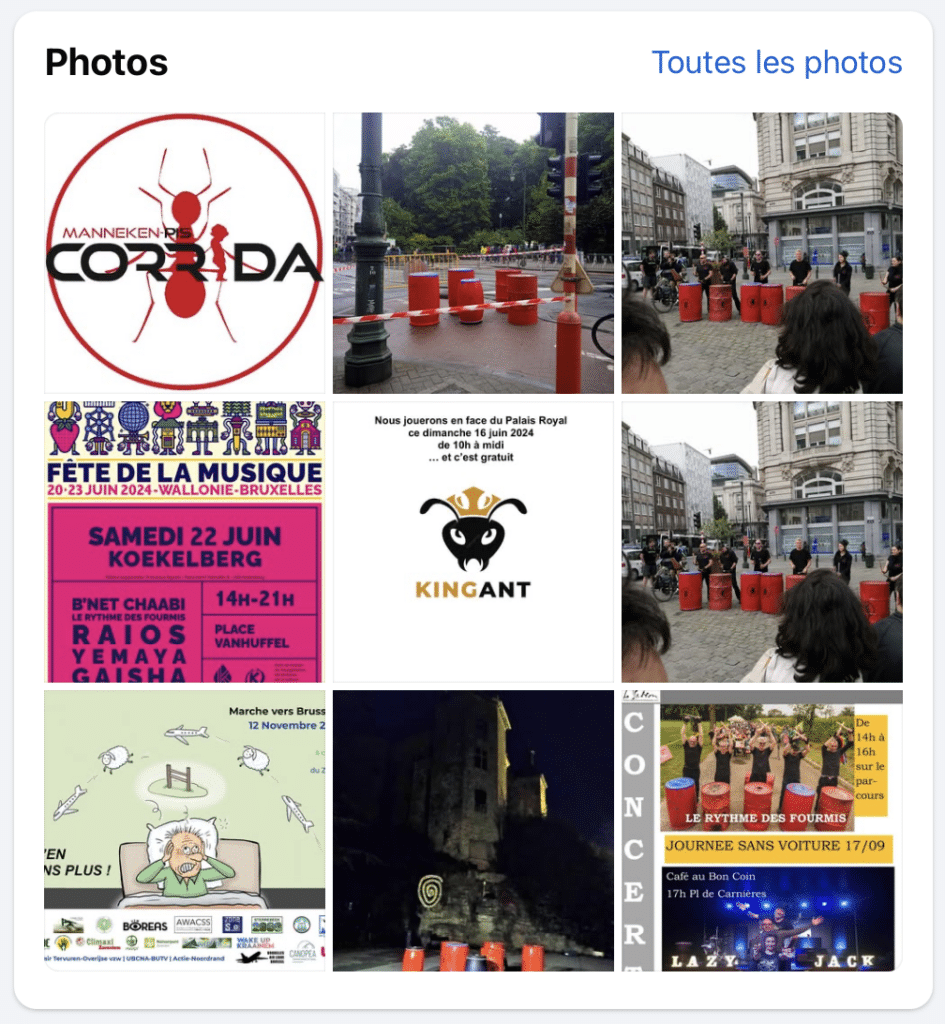The image size is (945, 1024).
Task: Open the night photo of the lit castle
Action: tap(473, 830)
